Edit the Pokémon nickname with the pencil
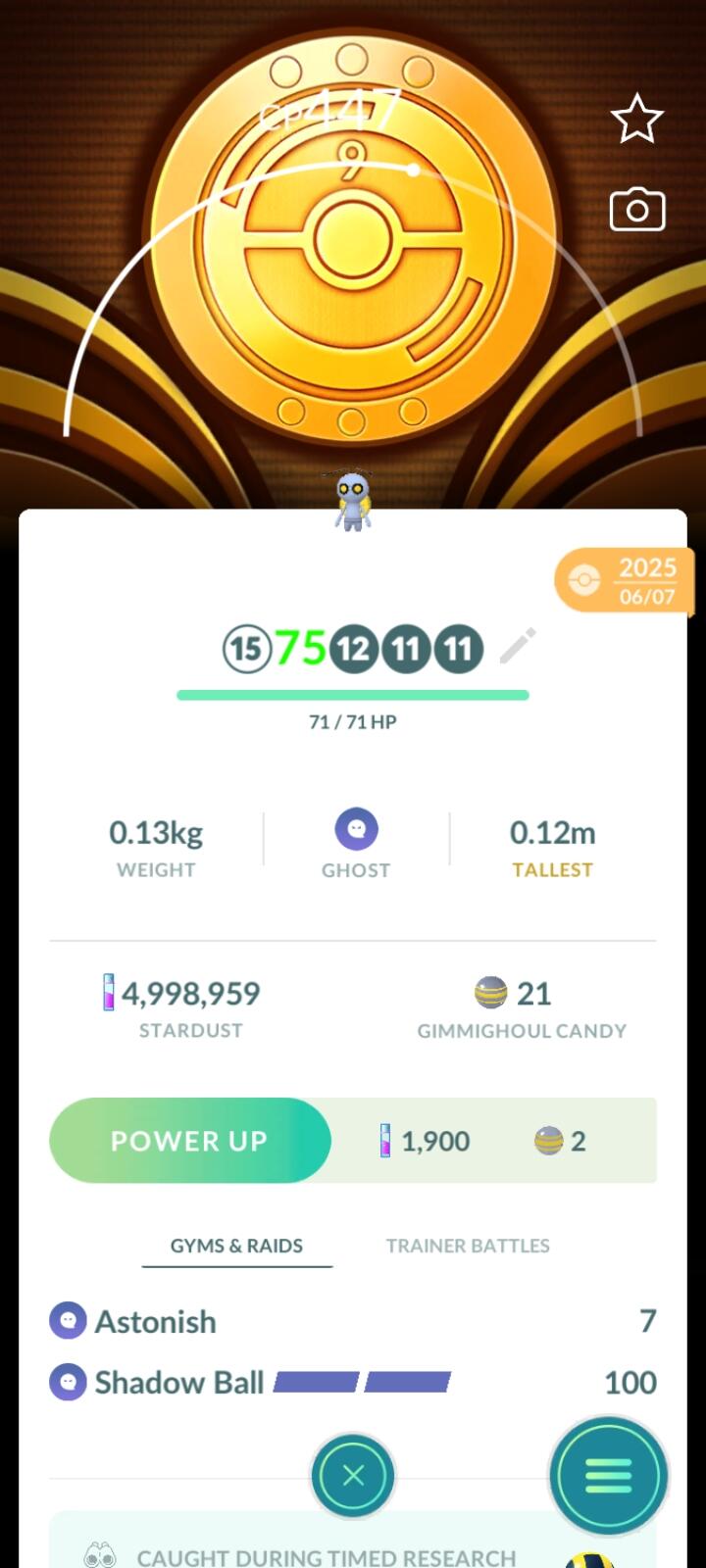706x1568 pixels. click(518, 646)
